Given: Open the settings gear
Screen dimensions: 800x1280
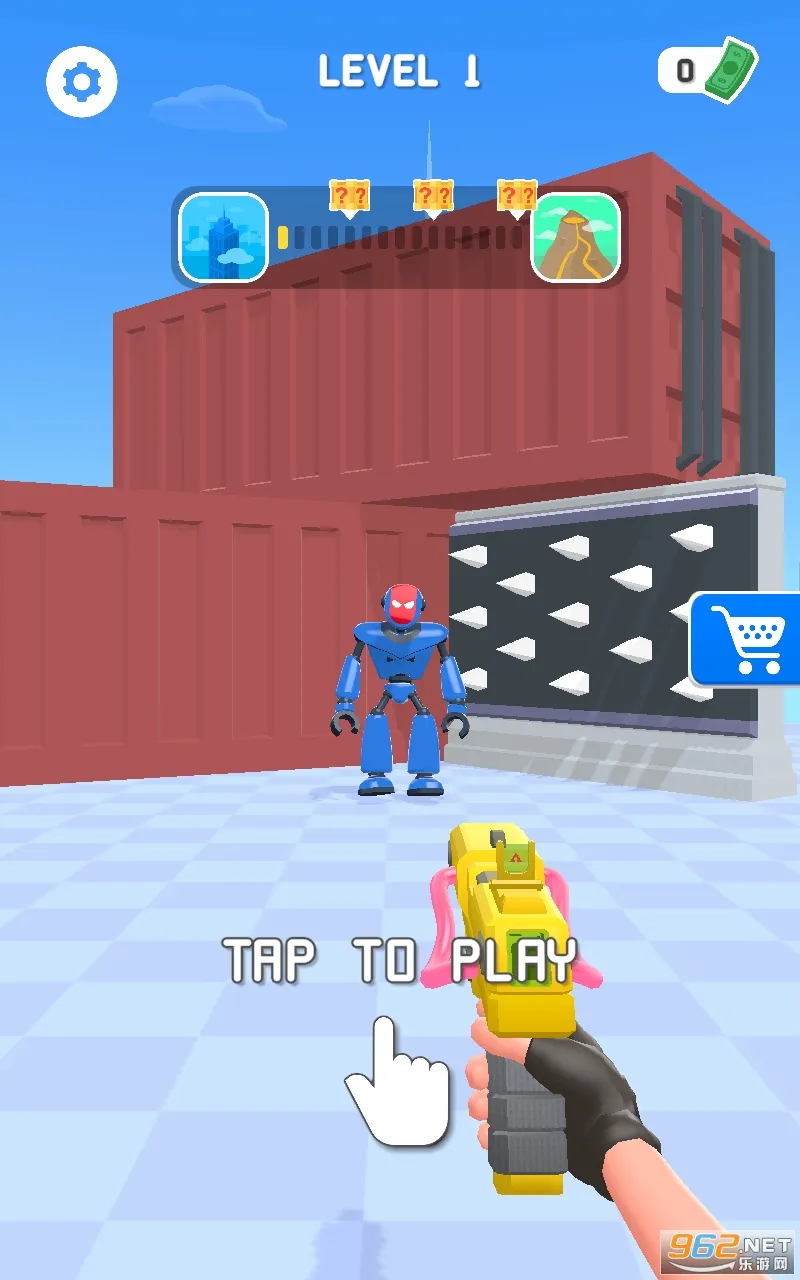Looking at the screenshot, I should click(x=82, y=81).
